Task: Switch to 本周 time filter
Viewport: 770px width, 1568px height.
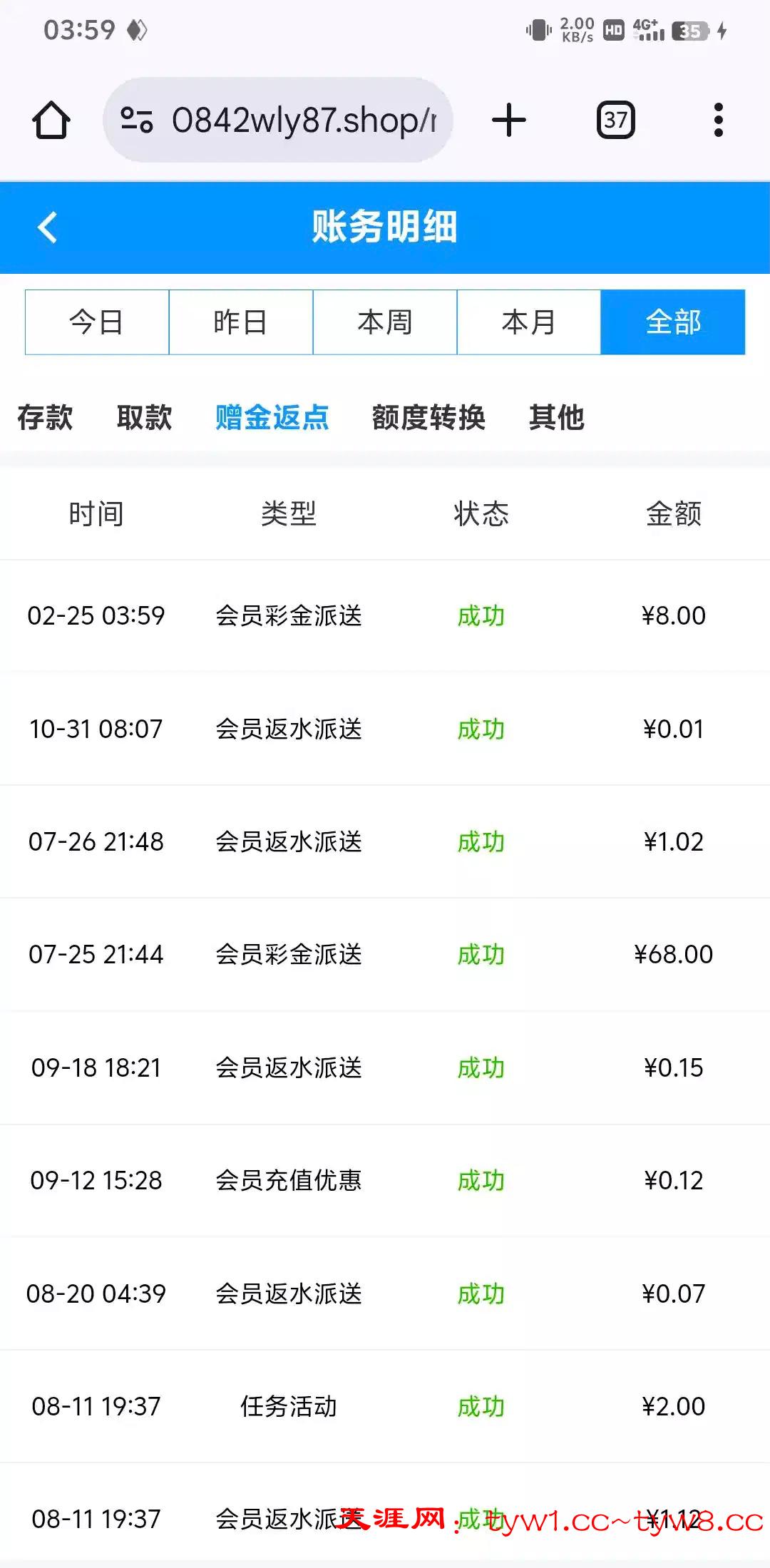Action: (x=385, y=322)
